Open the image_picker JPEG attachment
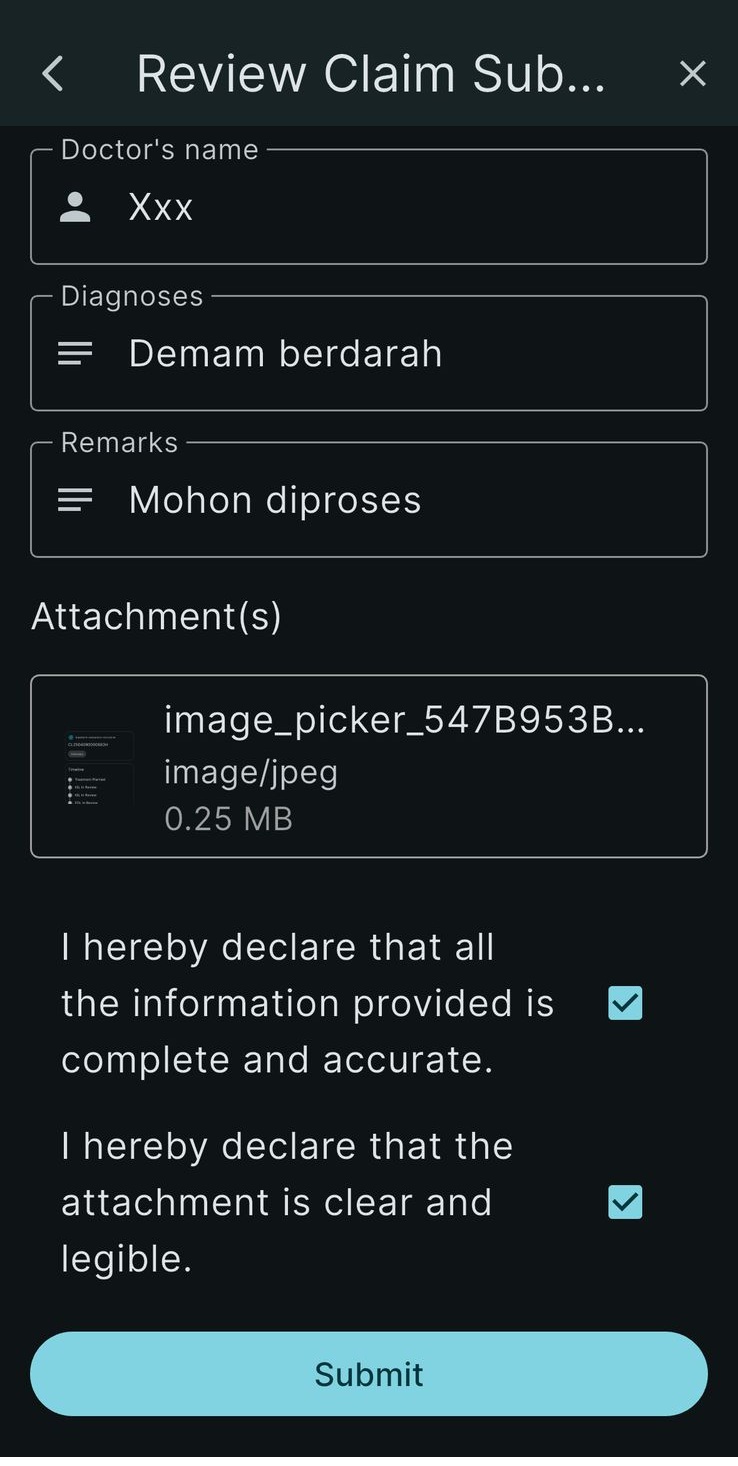This screenshot has width=738, height=1466. (368, 766)
